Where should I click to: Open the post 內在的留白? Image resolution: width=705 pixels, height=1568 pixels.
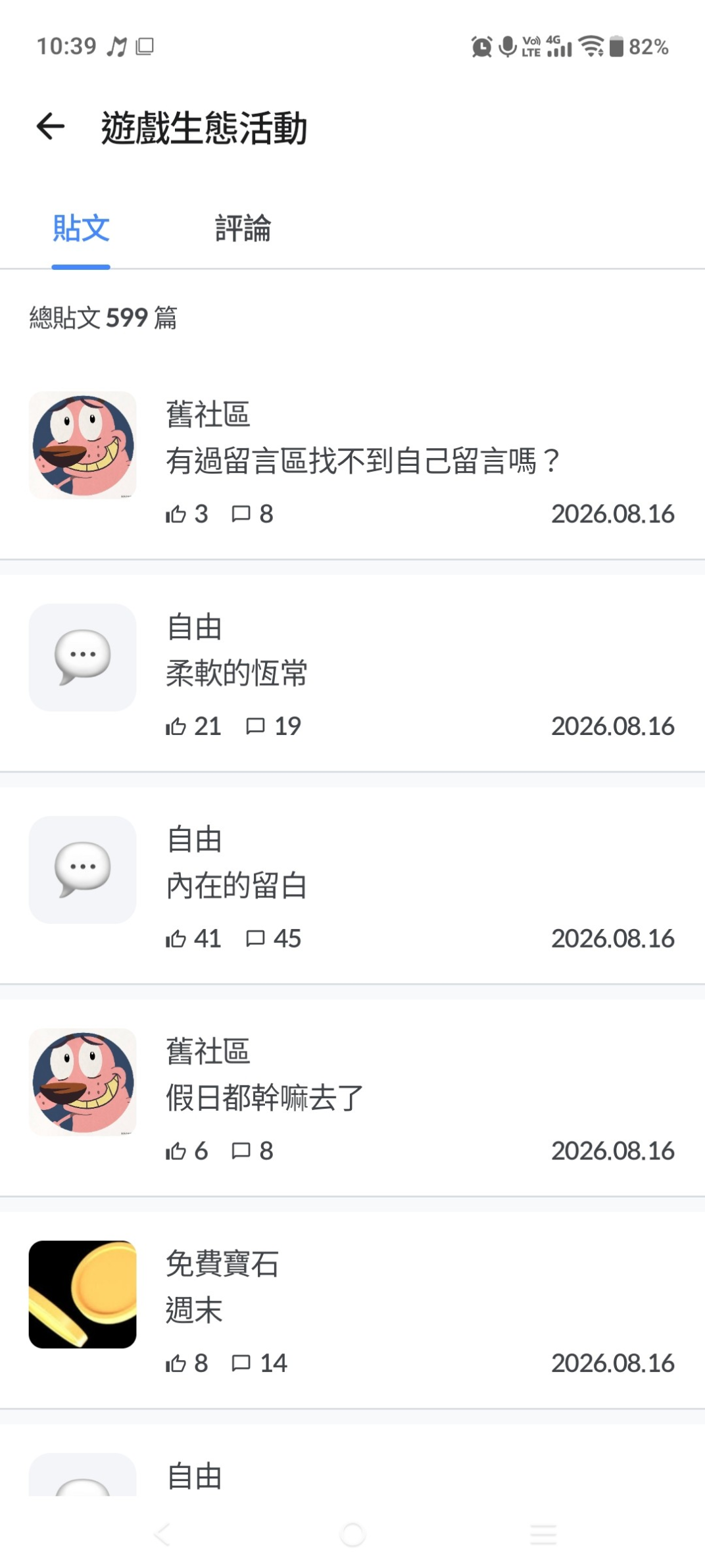(352, 885)
